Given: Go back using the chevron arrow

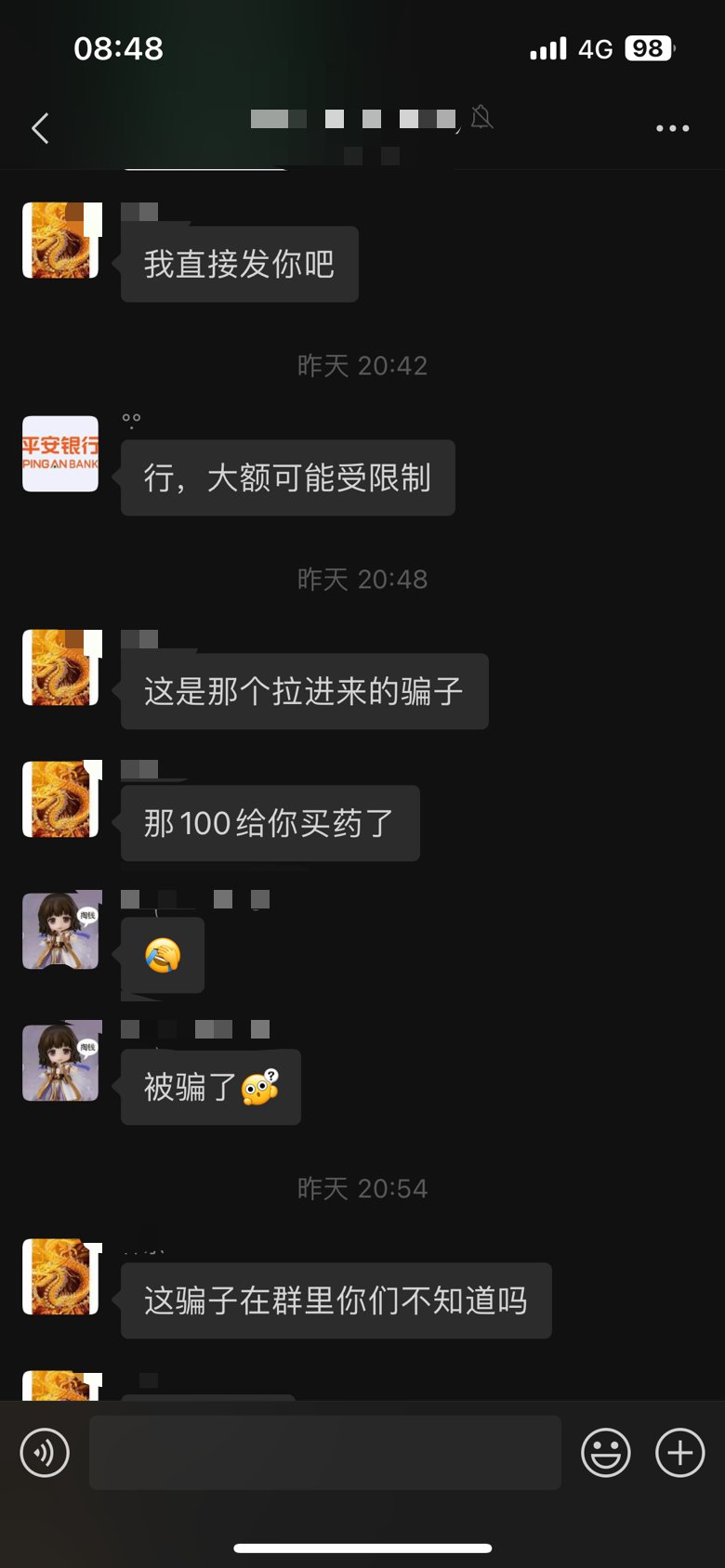Looking at the screenshot, I should pos(39,128).
